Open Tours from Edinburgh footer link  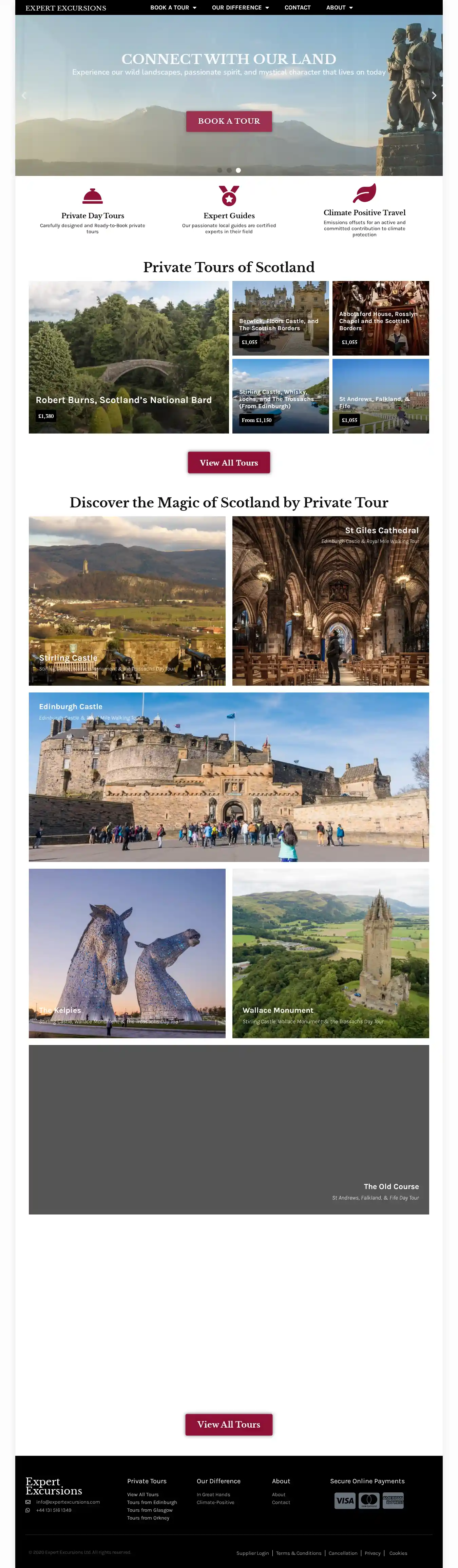click(152, 1502)
